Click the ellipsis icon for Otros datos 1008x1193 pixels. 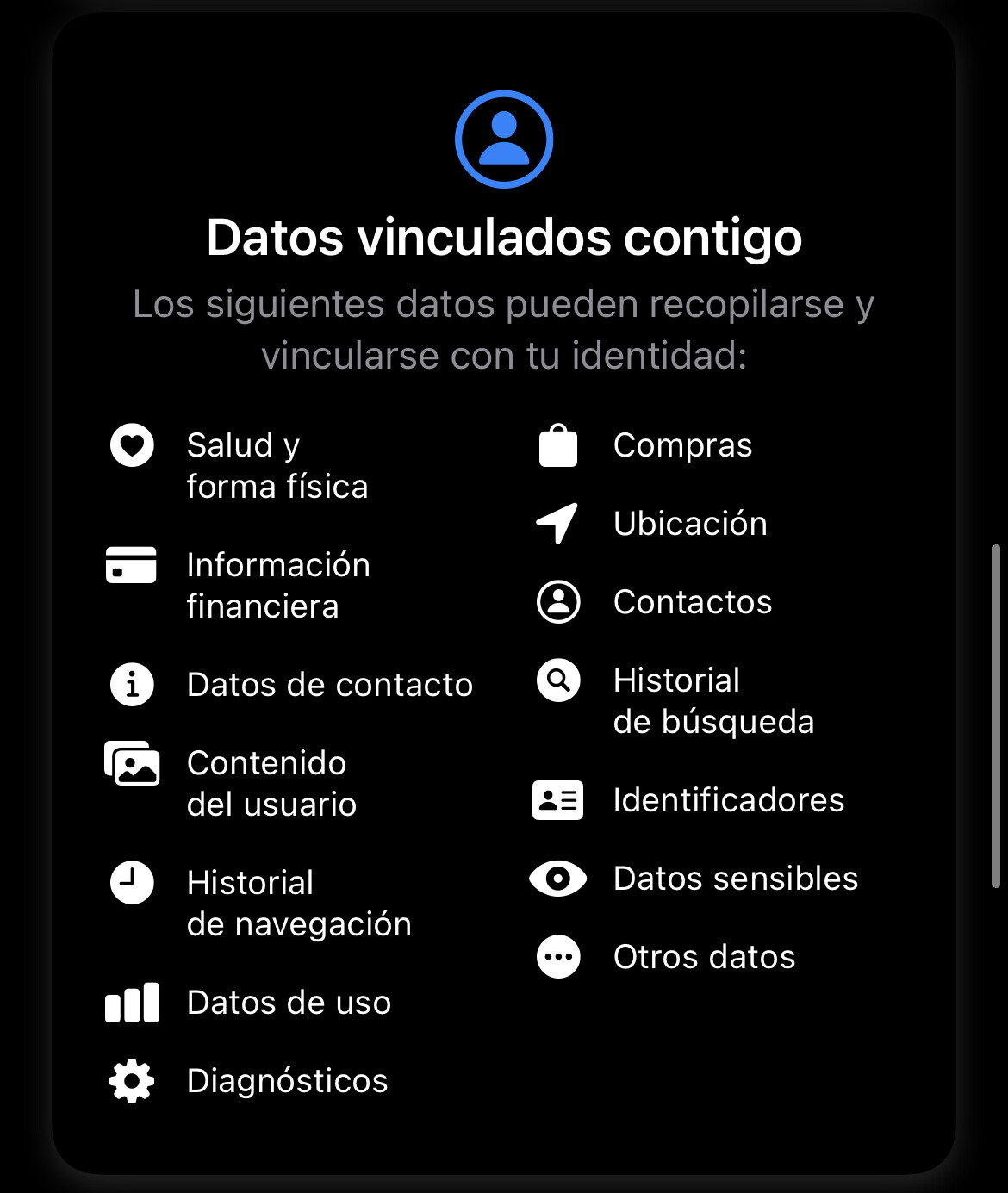557,957
